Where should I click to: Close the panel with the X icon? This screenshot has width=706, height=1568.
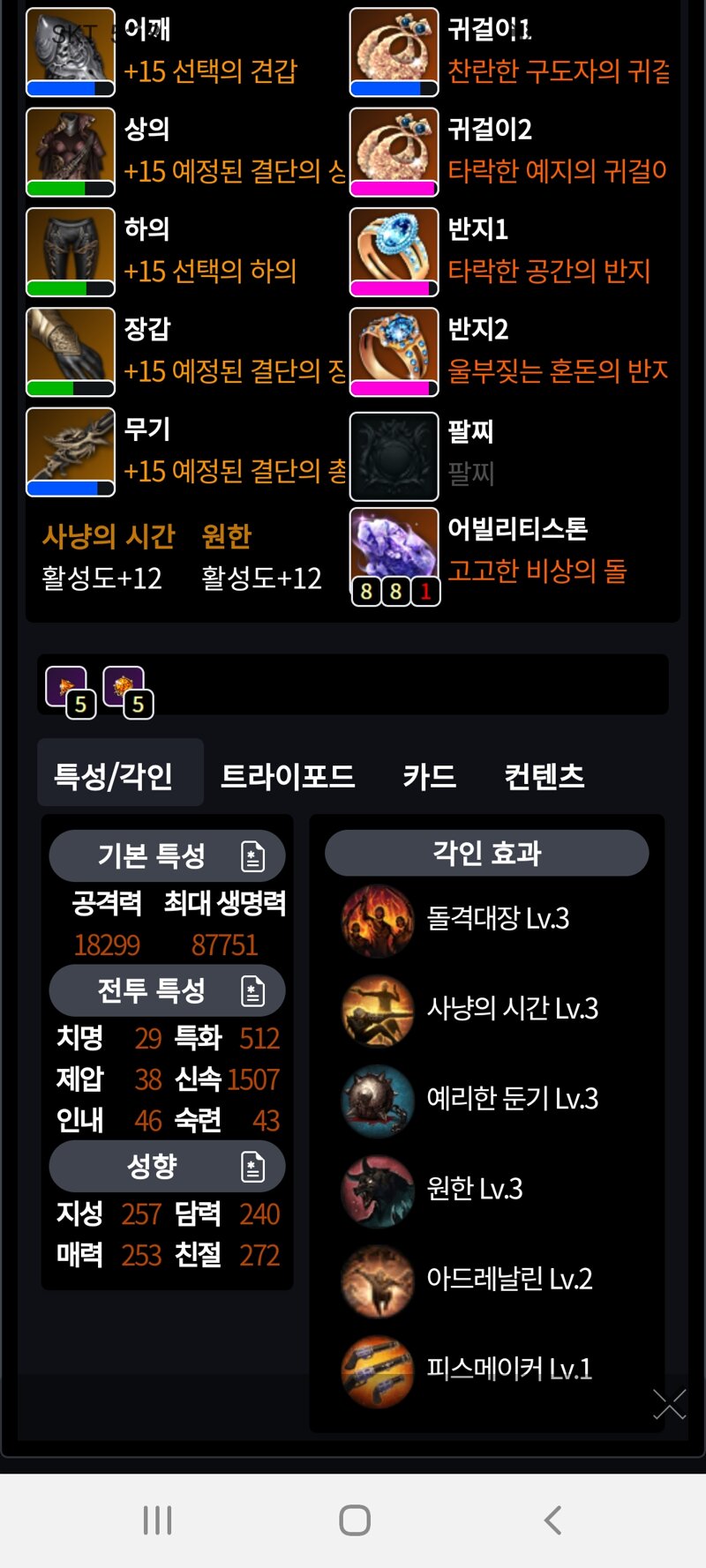[x=669, y=1403]
